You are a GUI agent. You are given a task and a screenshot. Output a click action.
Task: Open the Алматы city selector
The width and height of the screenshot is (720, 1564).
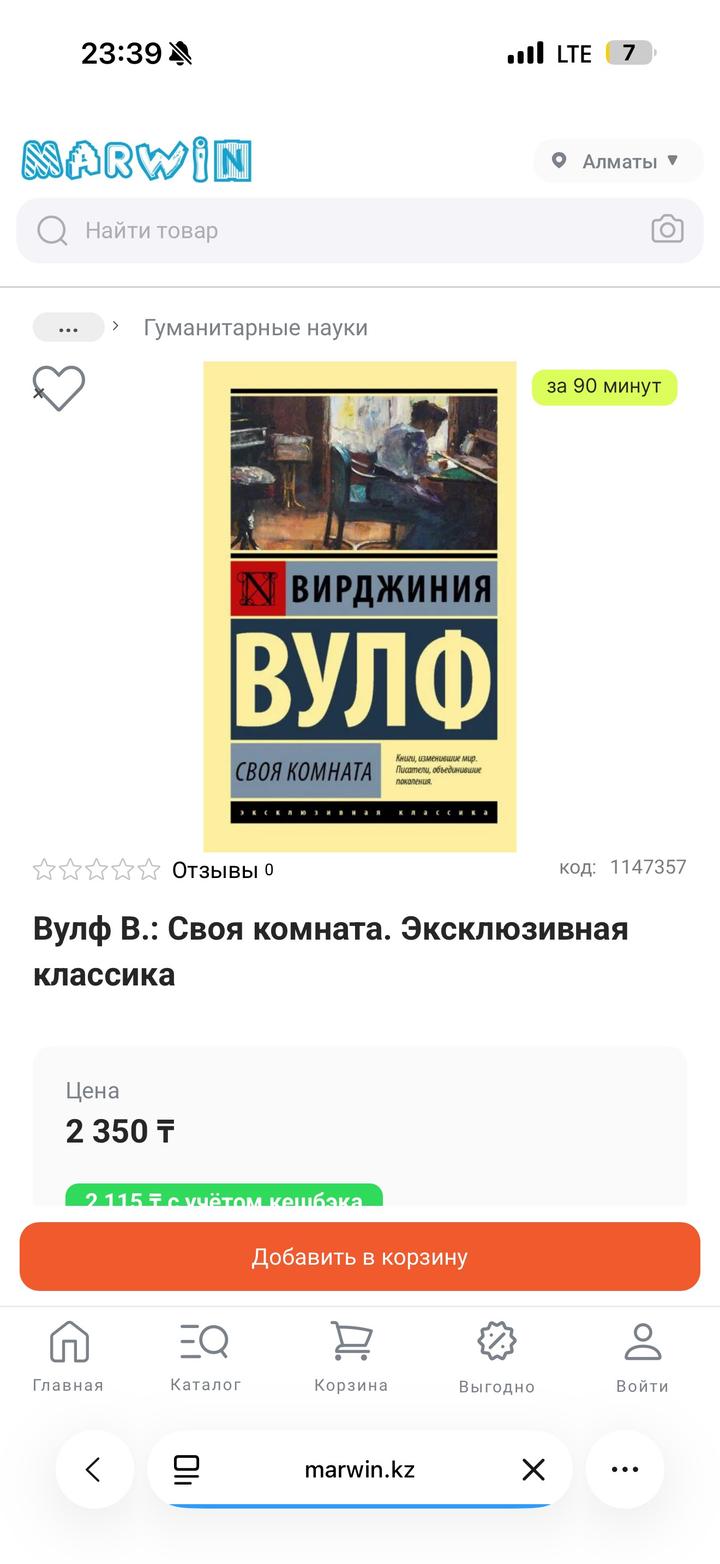click(x=617, y=160)
